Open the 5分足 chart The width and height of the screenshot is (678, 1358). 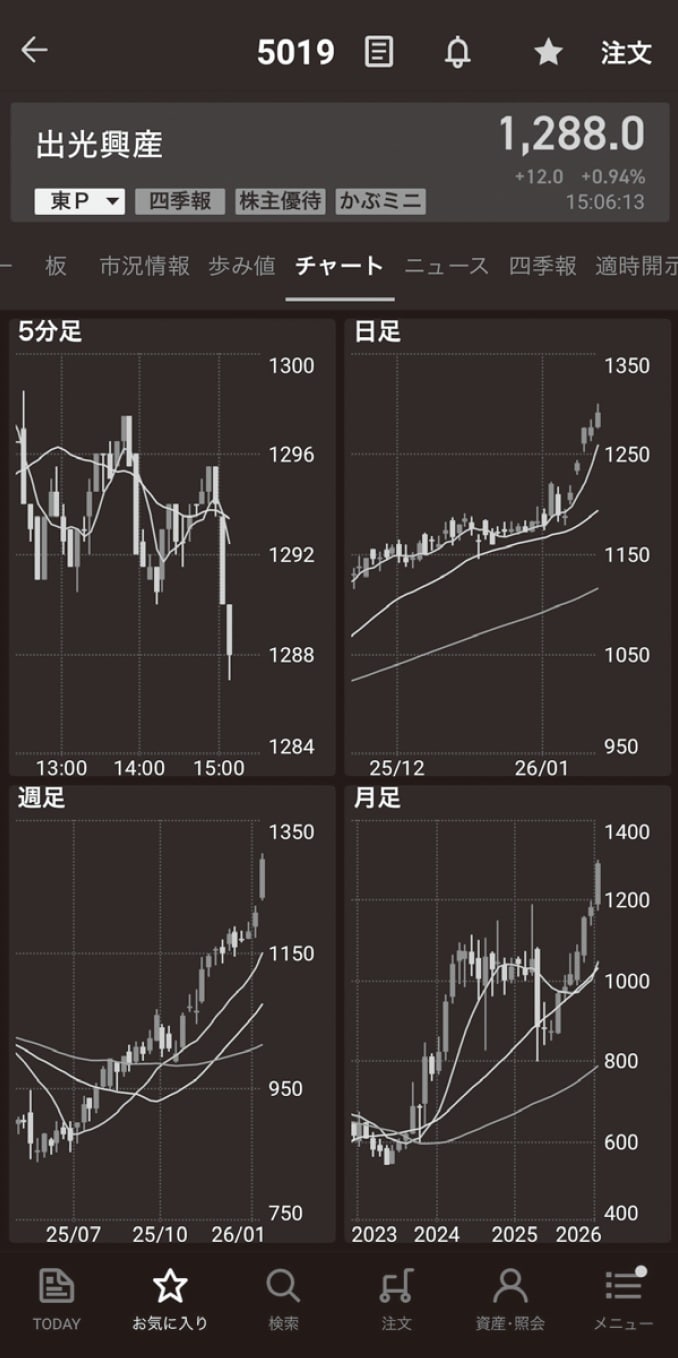[x=172, y=546]
